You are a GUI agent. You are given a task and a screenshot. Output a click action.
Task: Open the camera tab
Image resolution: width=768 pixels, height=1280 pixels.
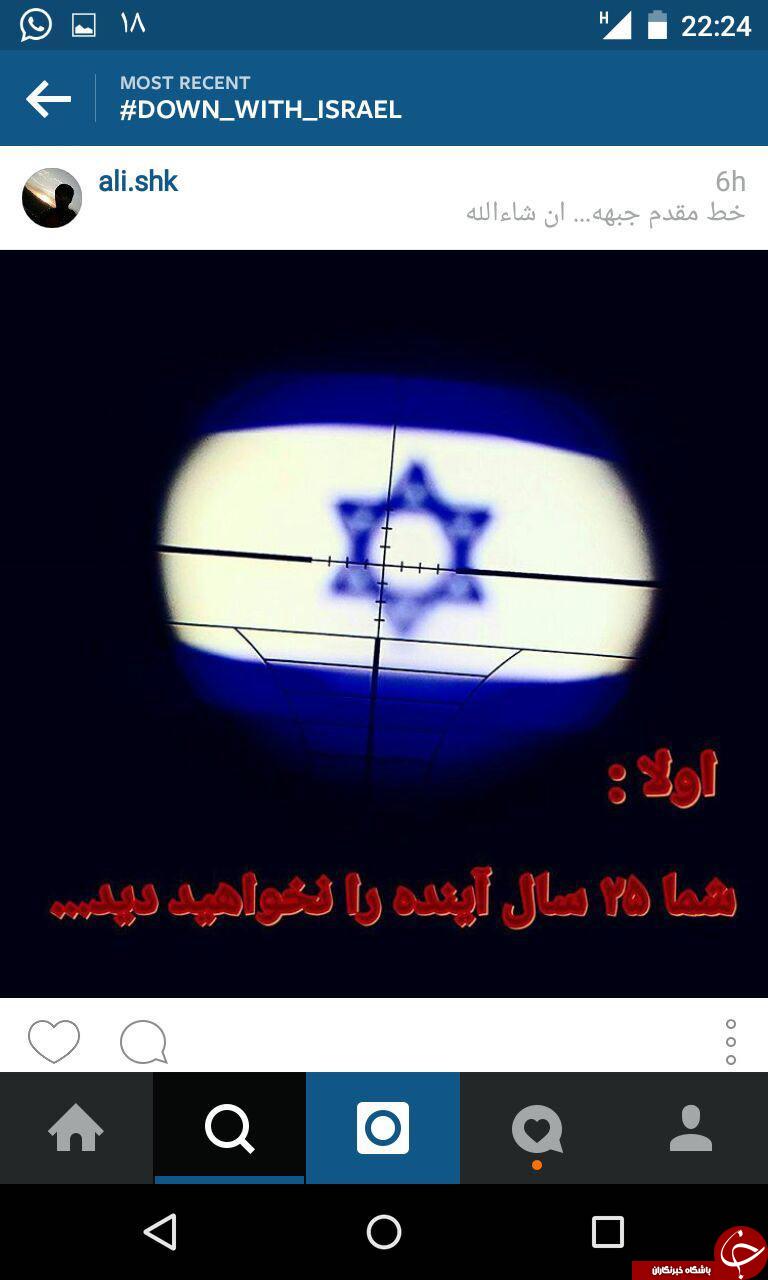383,1128
